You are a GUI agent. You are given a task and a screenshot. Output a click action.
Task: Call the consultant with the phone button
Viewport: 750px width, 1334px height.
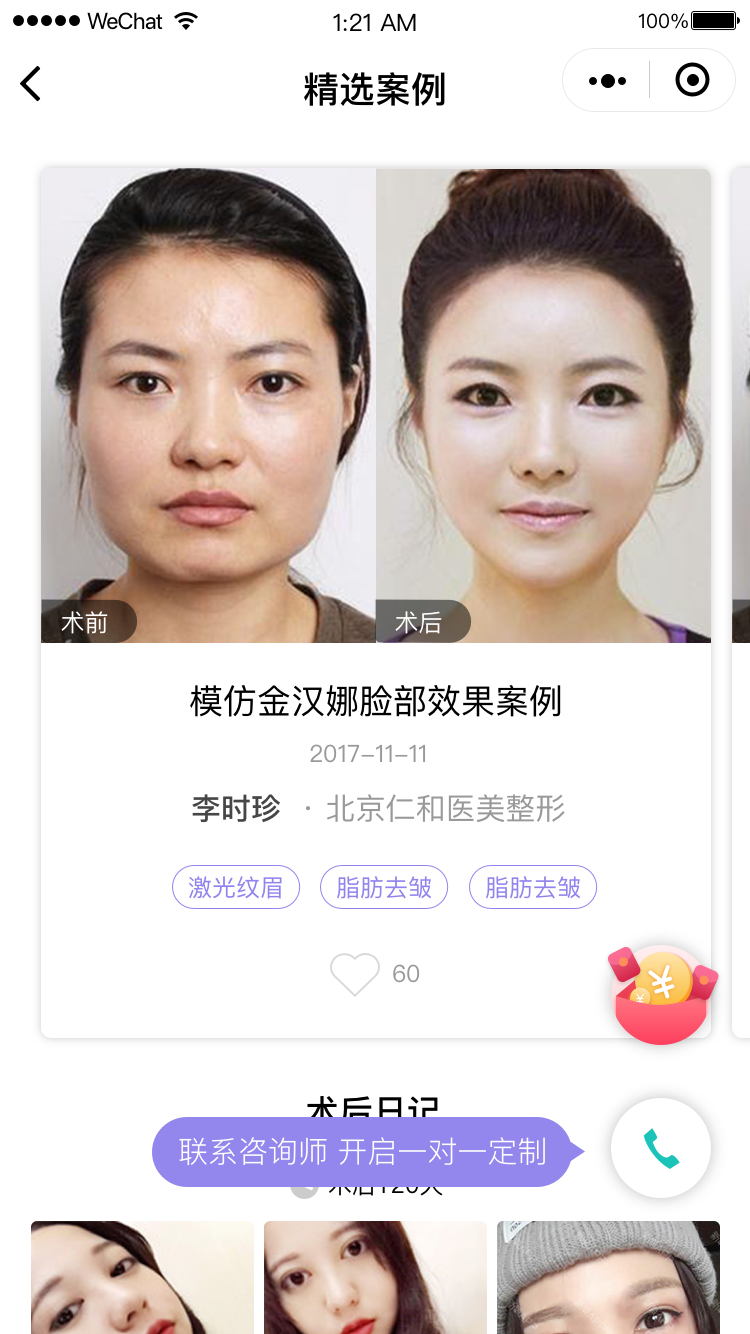coord(661,1148)
